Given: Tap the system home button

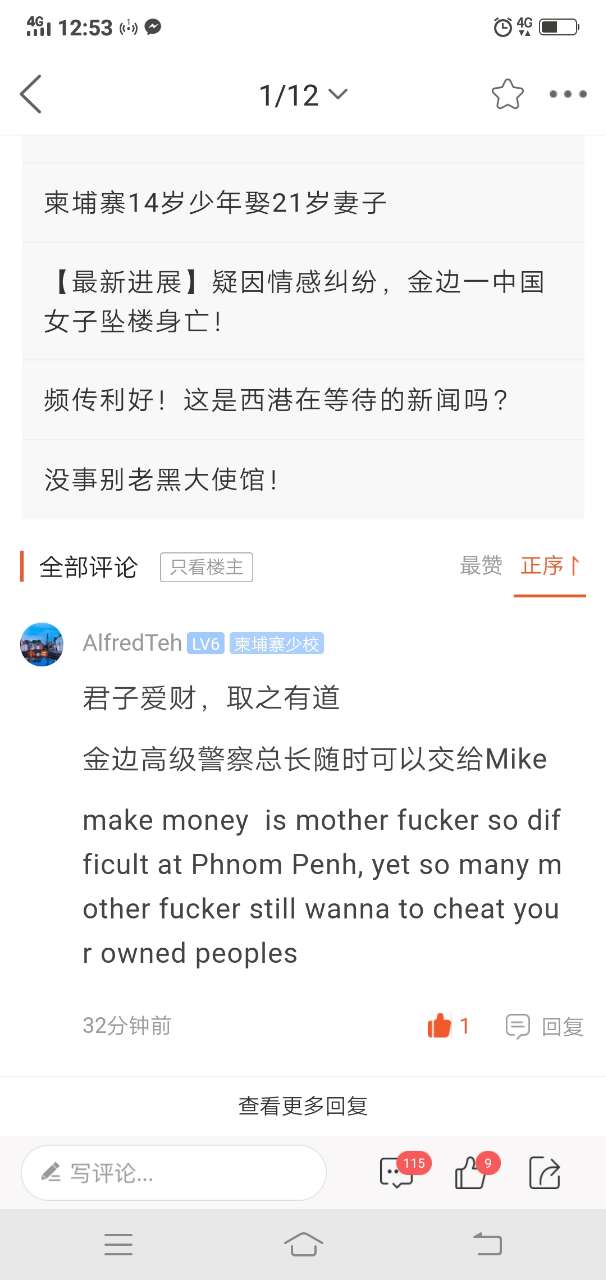Looking at the screenshot, I should tap(303, 1243).
